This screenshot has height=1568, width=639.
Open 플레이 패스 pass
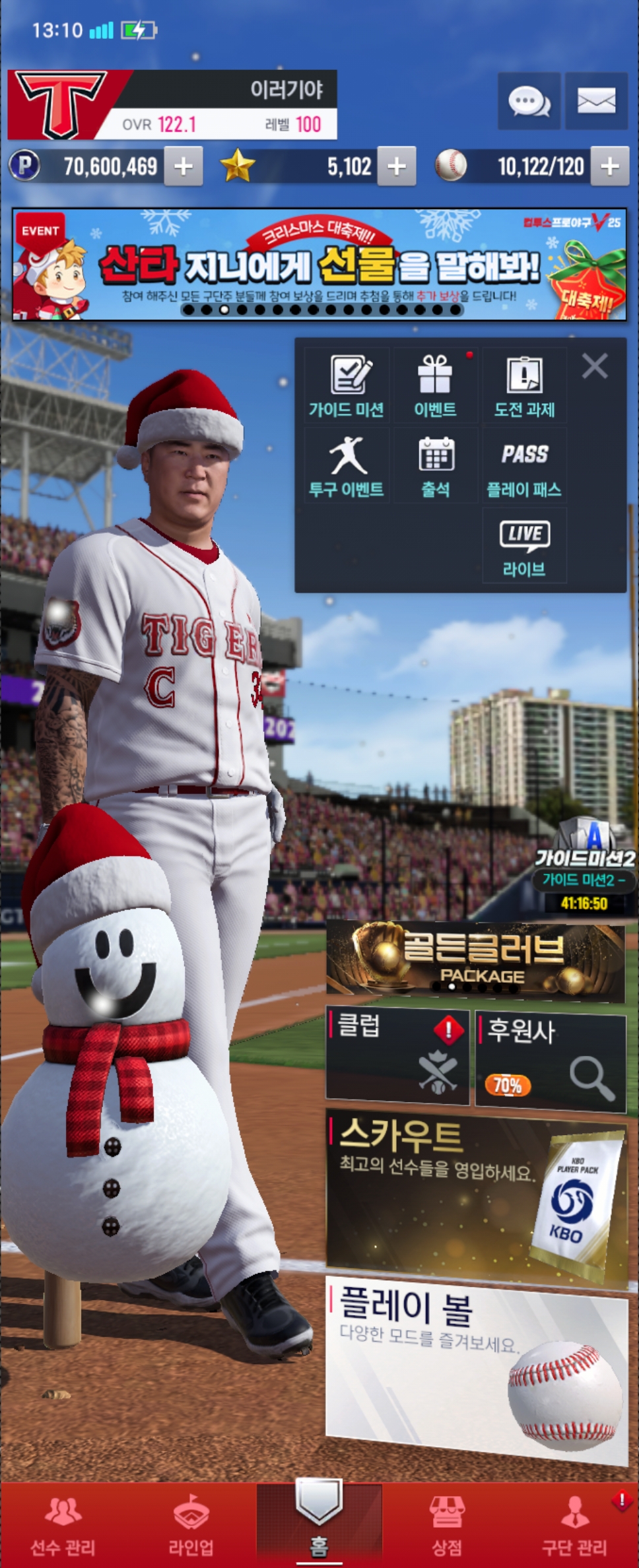coord(524,466)
